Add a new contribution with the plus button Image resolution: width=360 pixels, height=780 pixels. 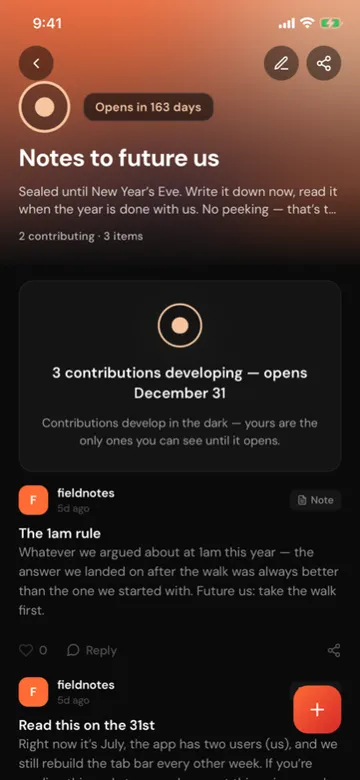click(317, 709)
